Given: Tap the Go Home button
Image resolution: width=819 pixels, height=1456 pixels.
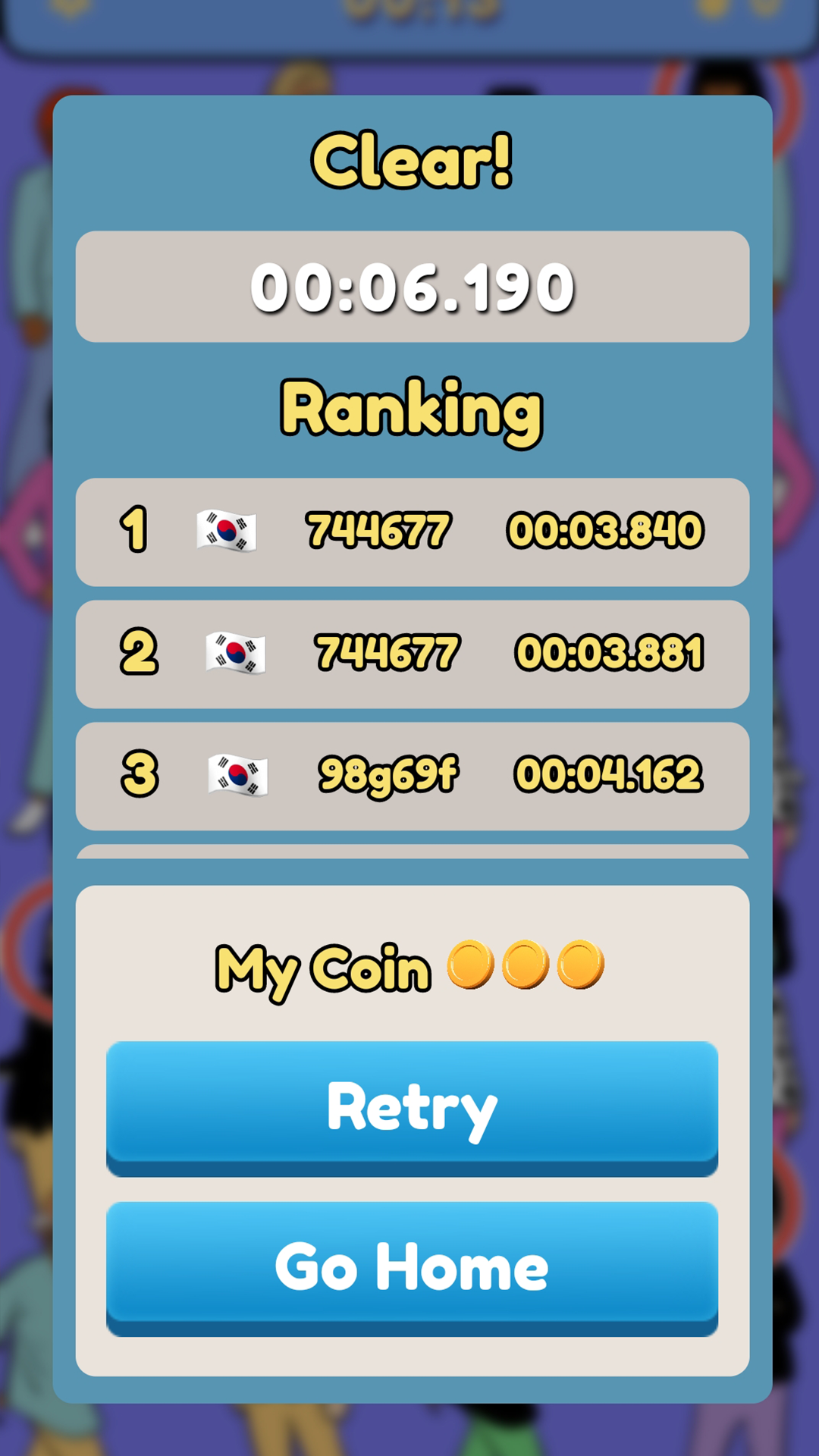Looking at the screenshot, I should coord(412,1266).
